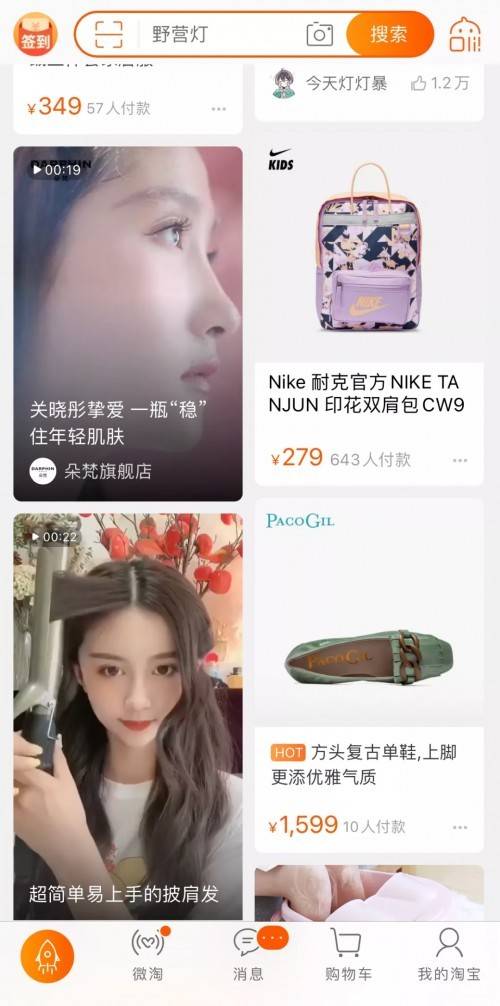Open more options on the Nike backpack card

tap(460, 461)
